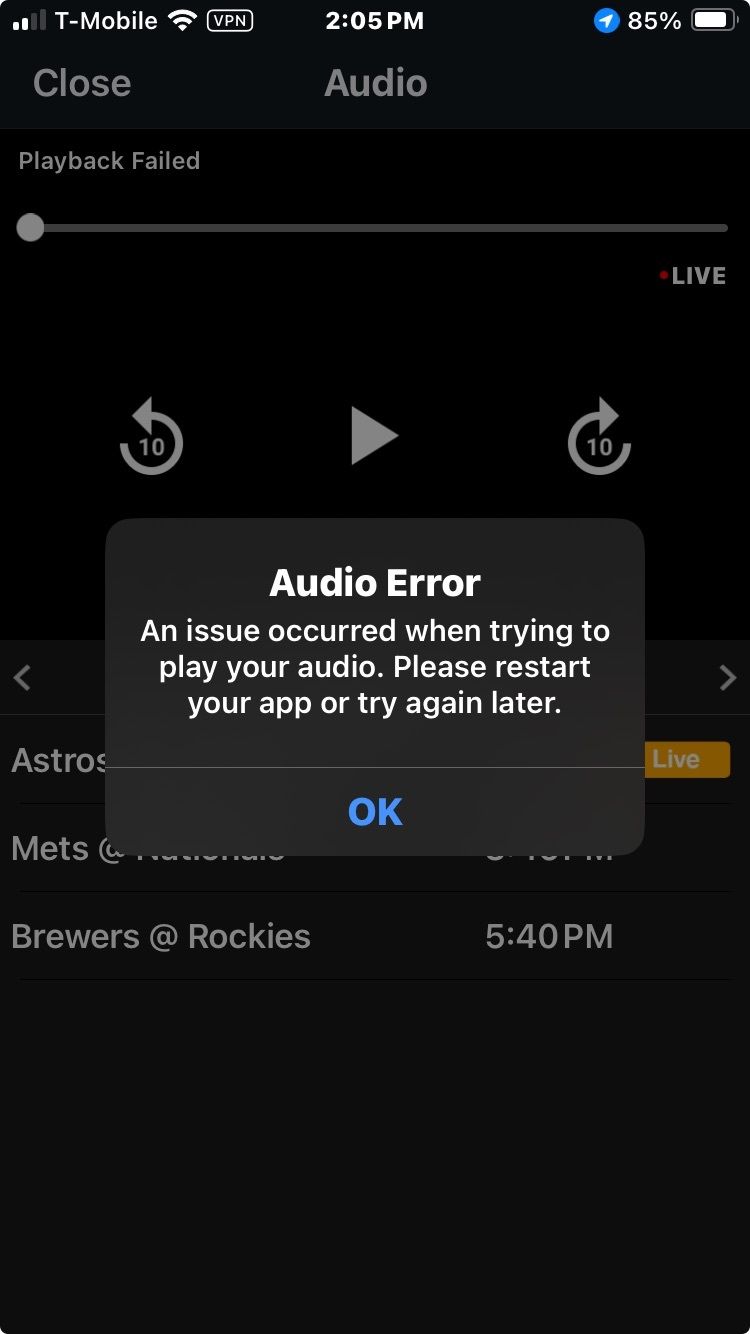Choose the Mets game audio row
Viewport: 750px width, 1334px height.
click(375, 848)
